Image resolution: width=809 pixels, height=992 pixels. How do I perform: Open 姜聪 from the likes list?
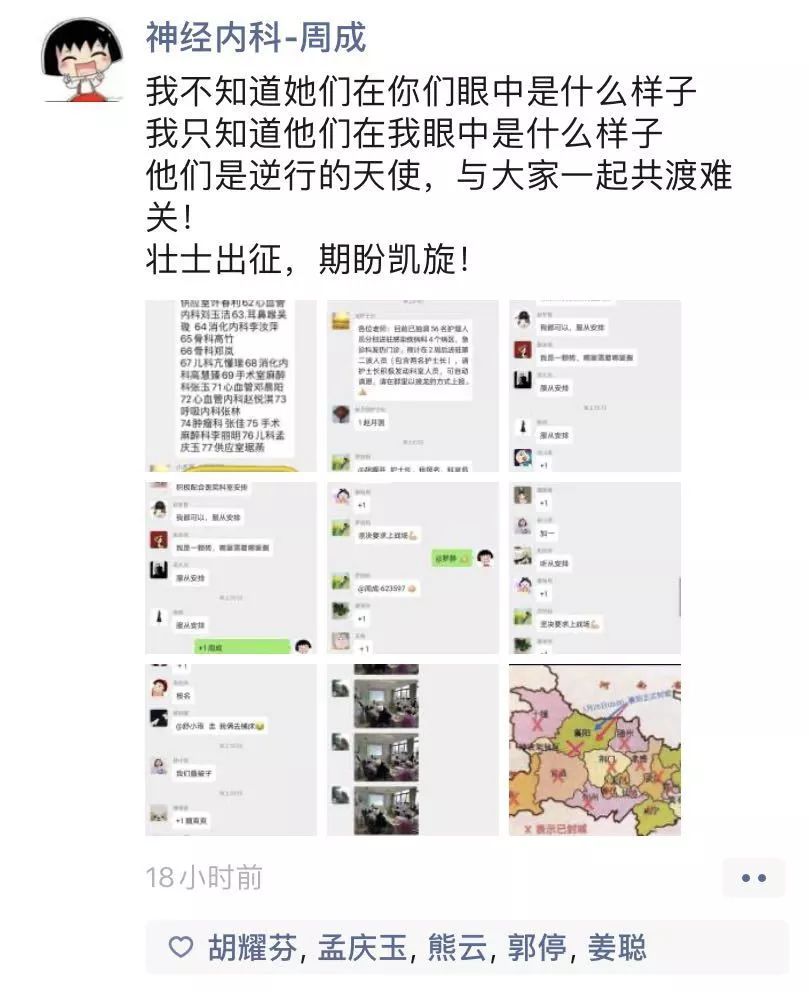618,947
